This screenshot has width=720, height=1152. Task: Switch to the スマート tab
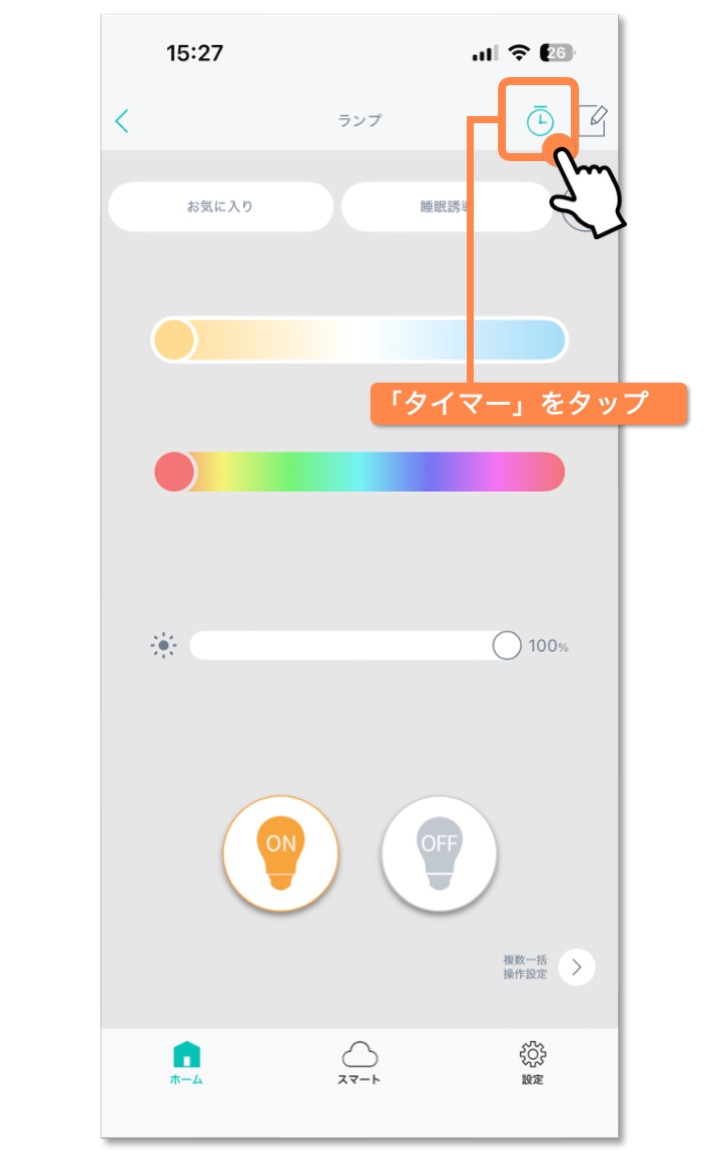[x=359, y=1064]
